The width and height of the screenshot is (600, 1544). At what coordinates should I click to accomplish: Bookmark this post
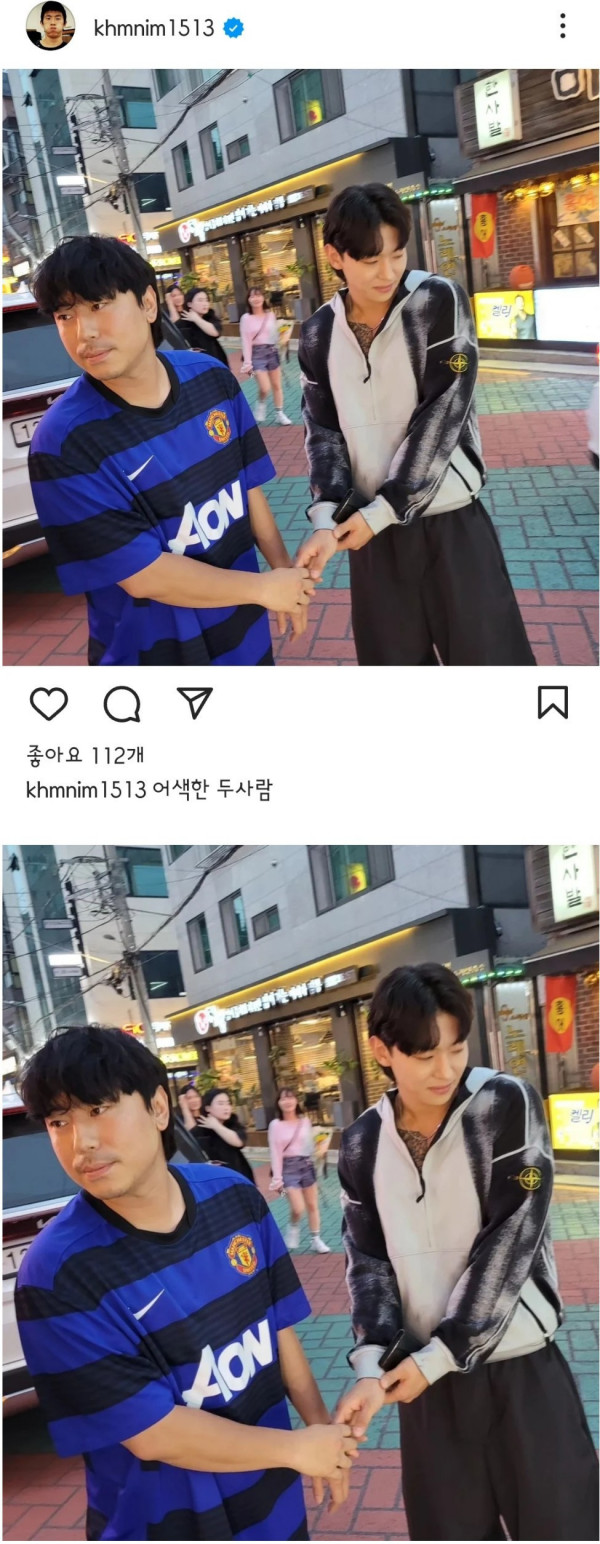pos(552,702)
